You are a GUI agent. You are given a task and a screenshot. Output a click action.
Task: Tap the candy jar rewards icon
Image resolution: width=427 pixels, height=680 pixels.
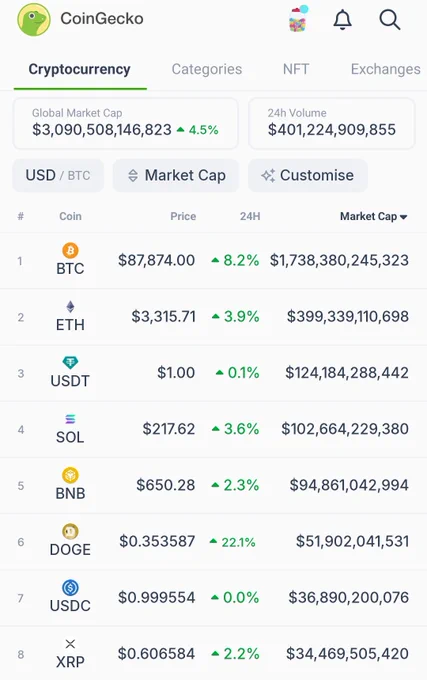pos(298,19)
